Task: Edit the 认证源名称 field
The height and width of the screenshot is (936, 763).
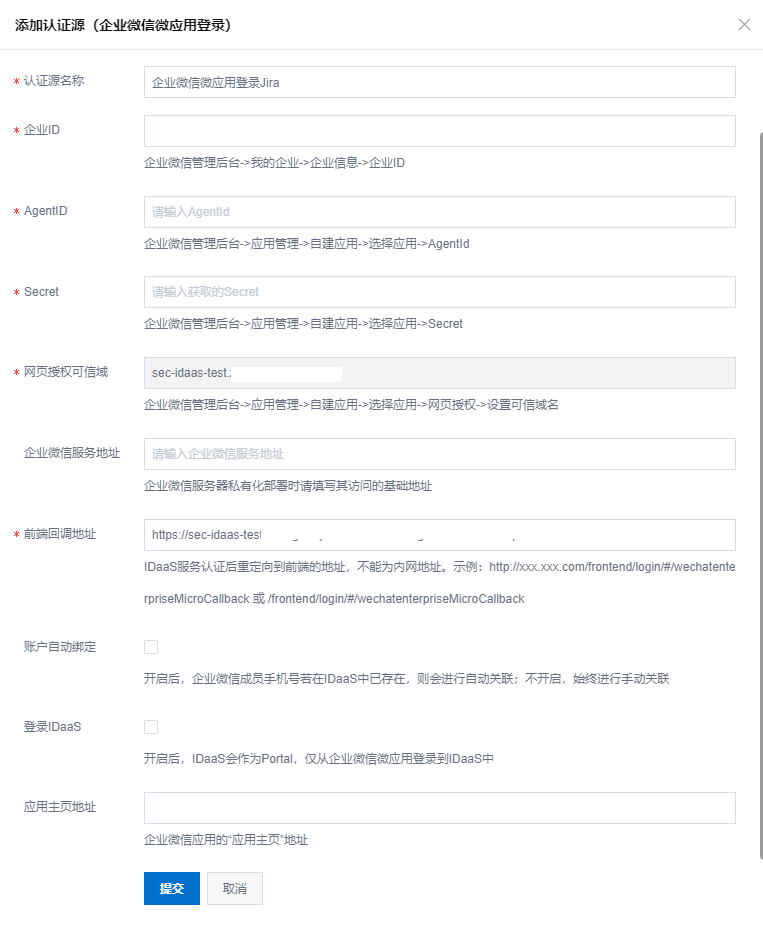Action: click(440, 82)
